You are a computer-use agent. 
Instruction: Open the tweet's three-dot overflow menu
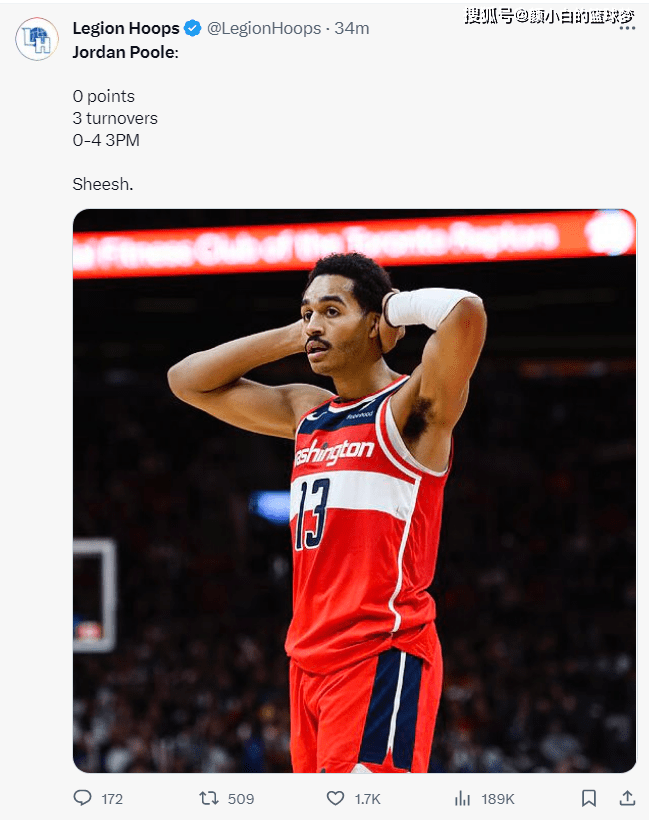(x=626, y=28)
